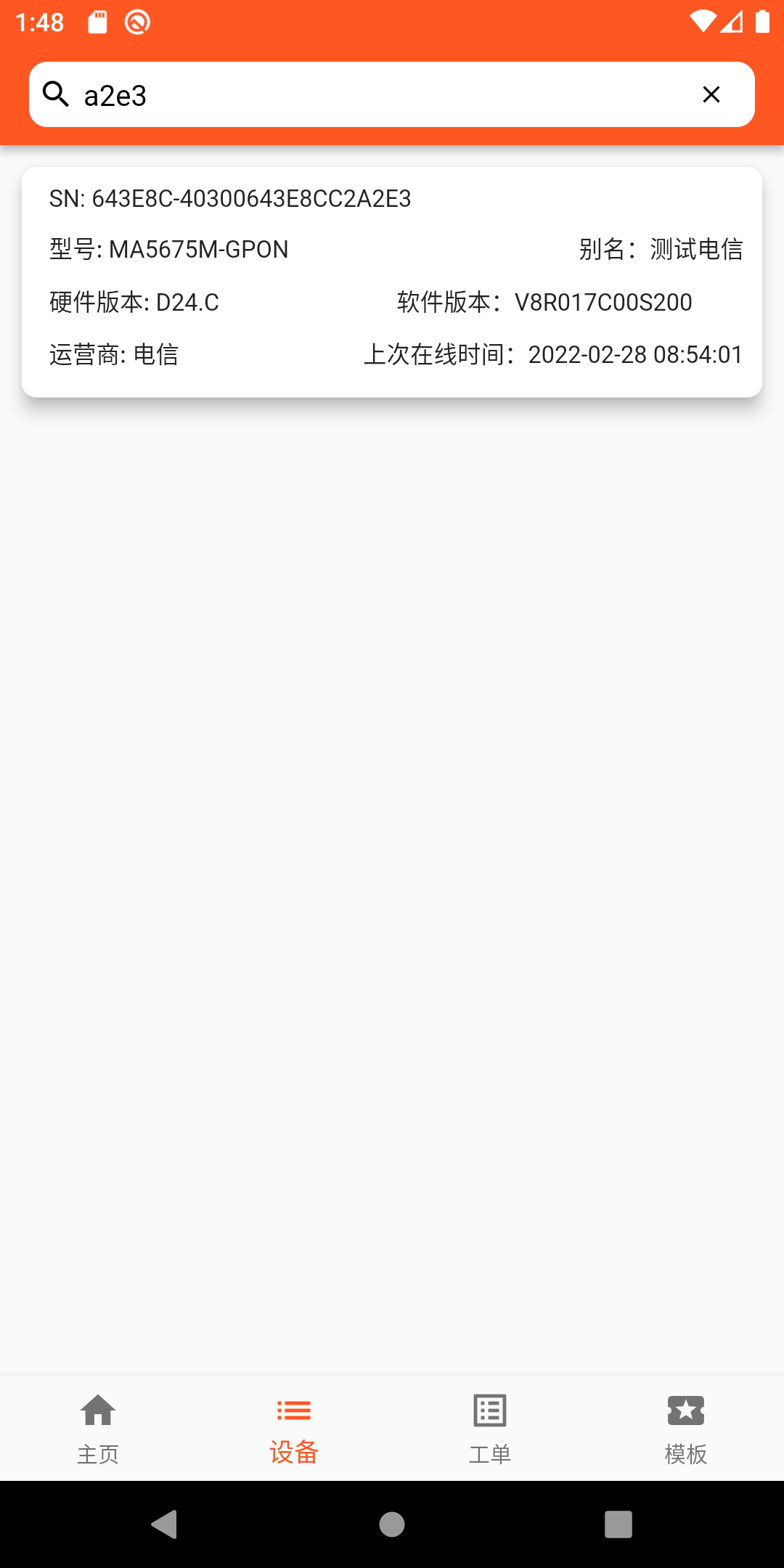Switch to the 主页 tab
The width and height of the screenshot is (784, 1568).
pos(98,1429)
